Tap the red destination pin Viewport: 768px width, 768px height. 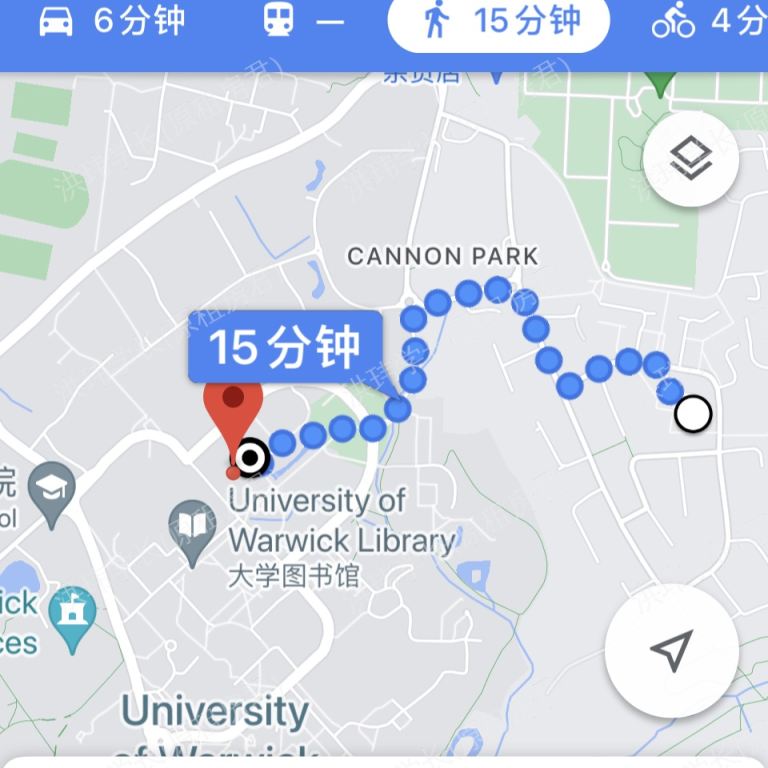coord(233,409)
